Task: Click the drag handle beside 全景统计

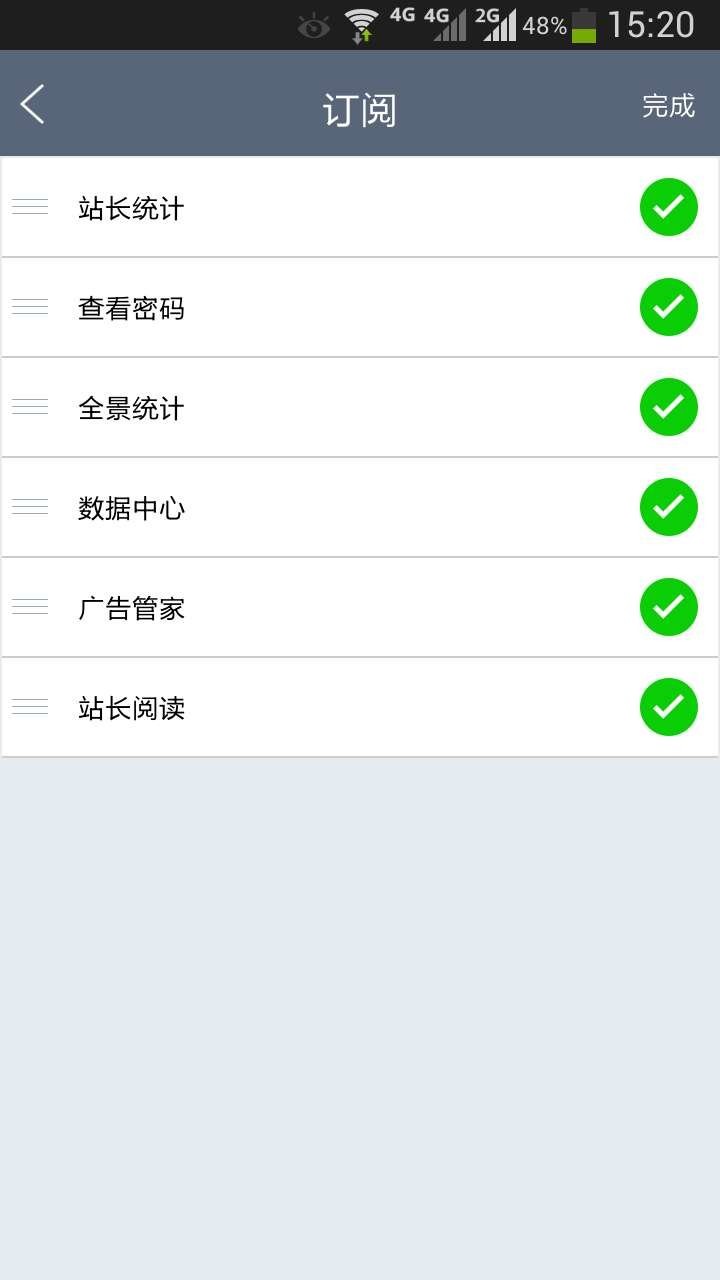Action: pos(30,407)
